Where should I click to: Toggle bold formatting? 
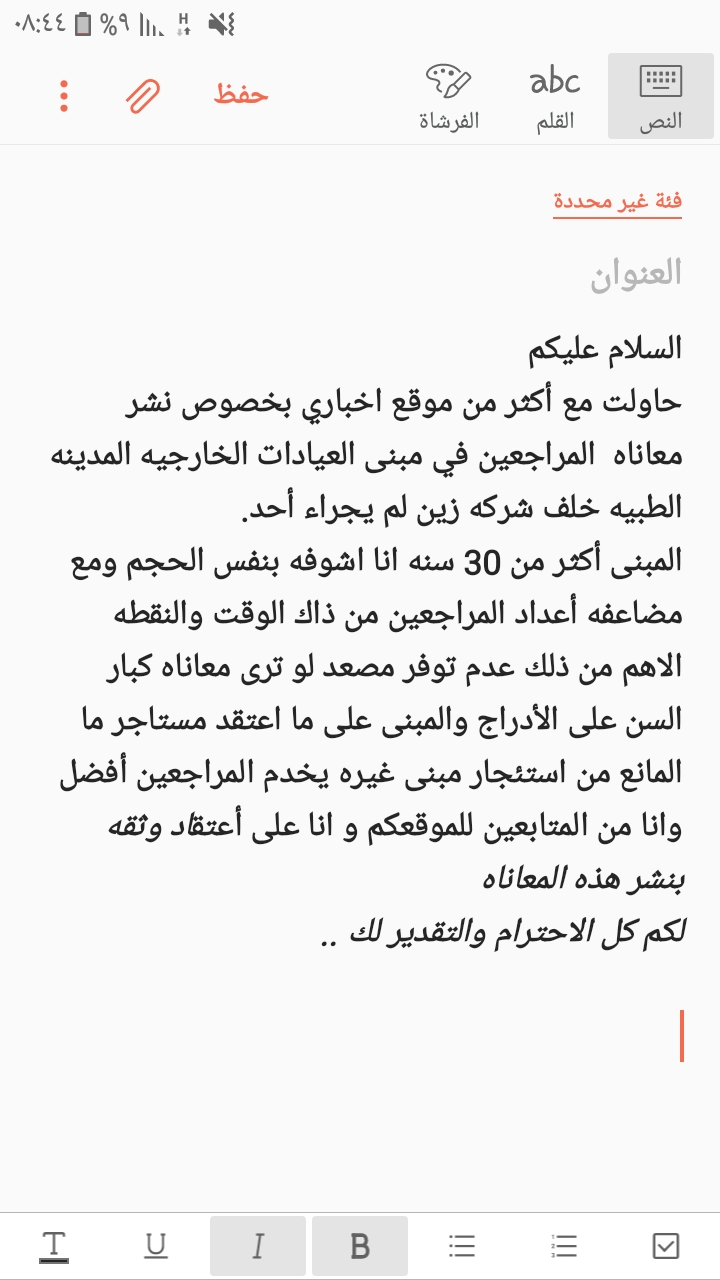click(360, 1246)
